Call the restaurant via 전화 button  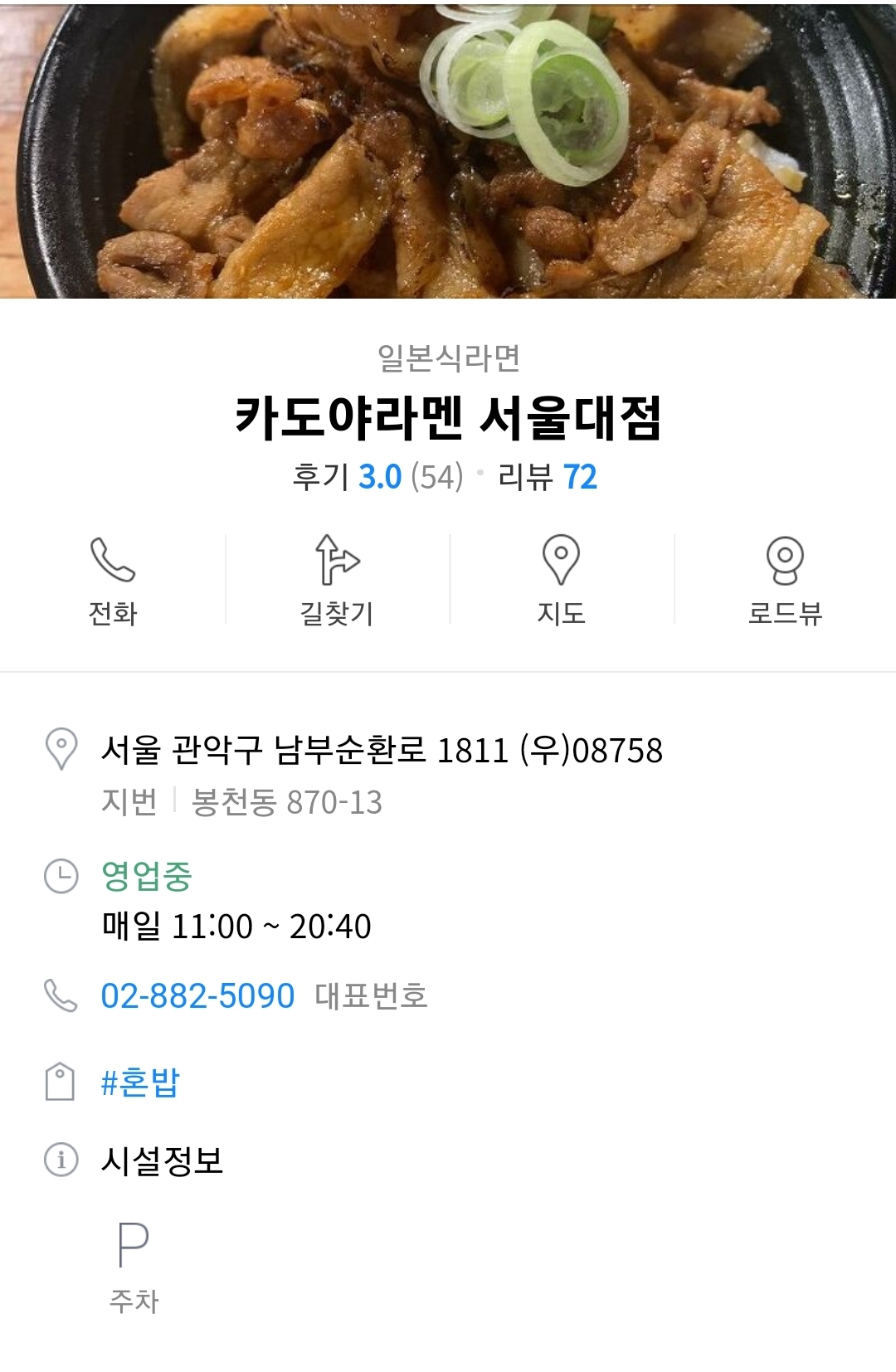pyautogui.click(x=113, y=580)
